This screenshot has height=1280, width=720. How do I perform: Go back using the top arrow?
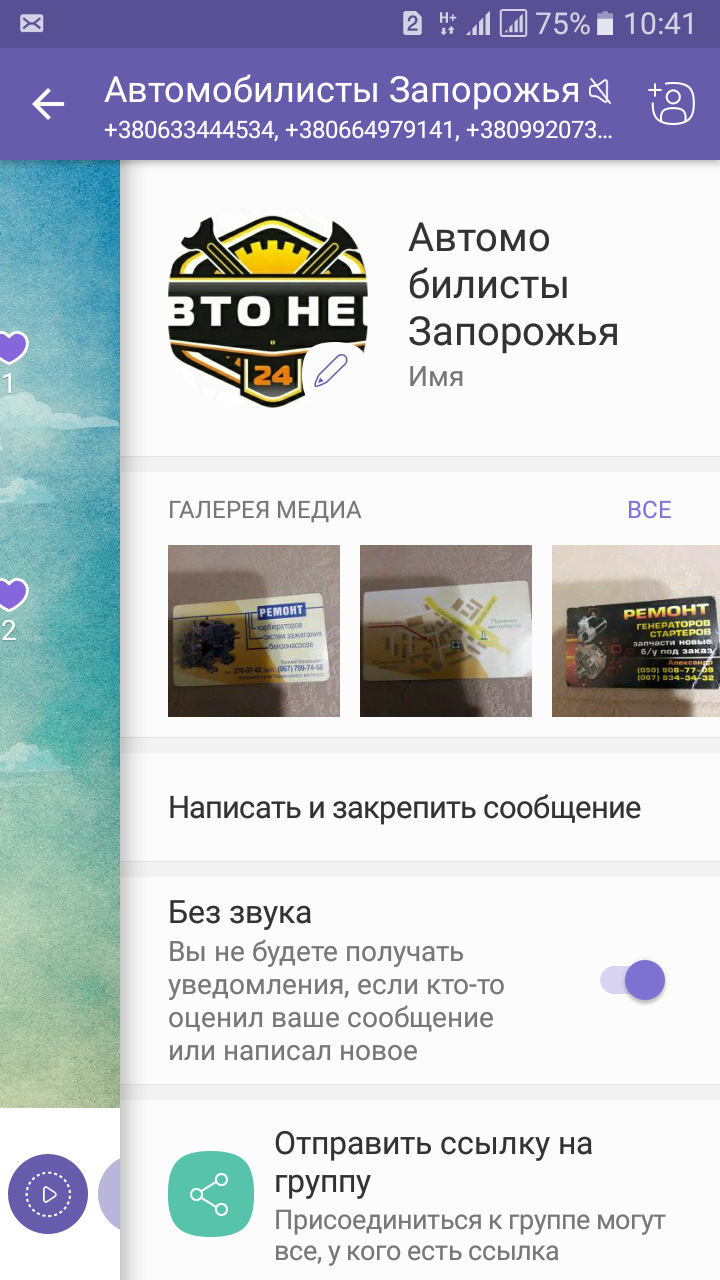pos(47,104)
